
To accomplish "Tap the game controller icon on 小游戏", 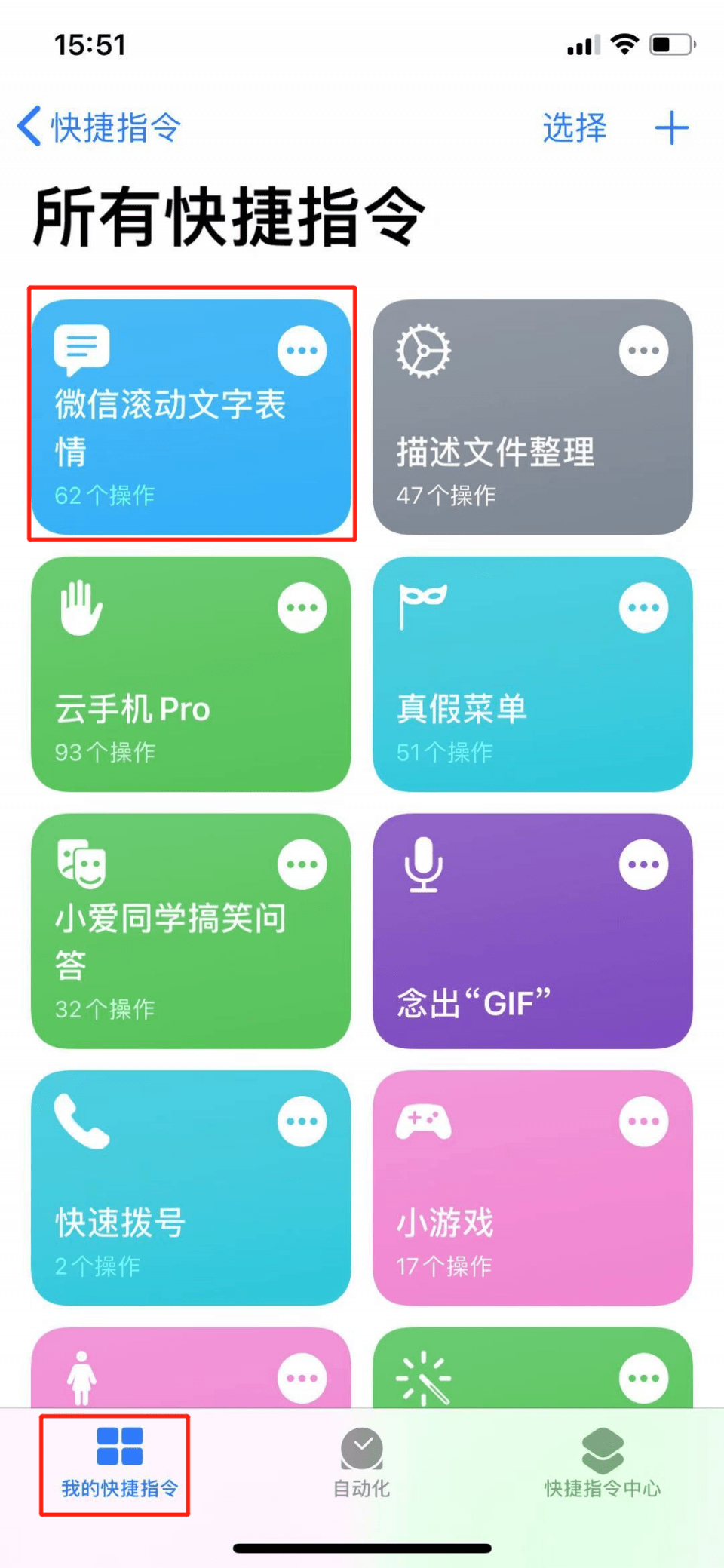I will point(423,1122).
